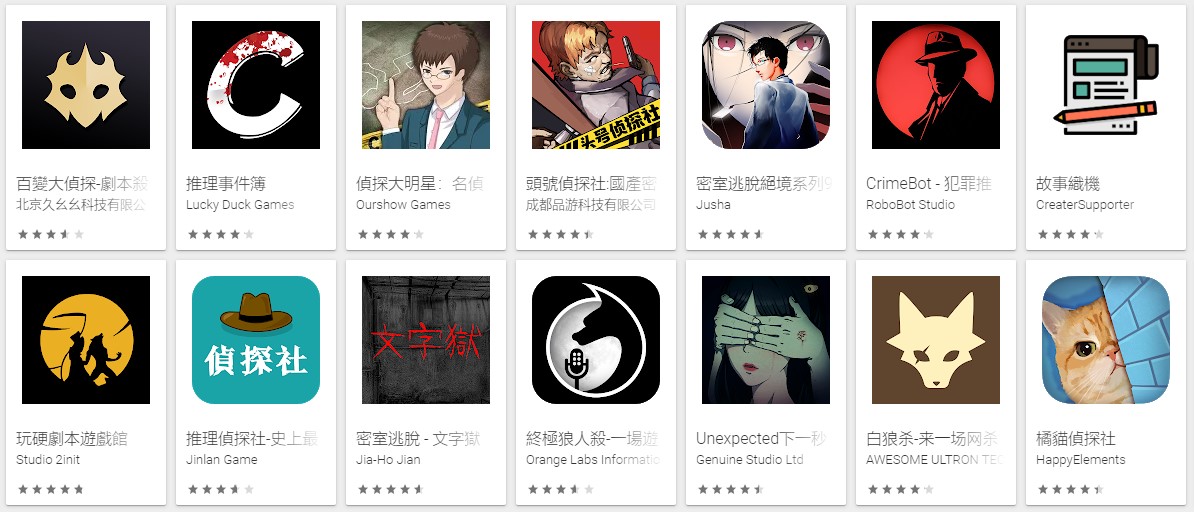Screen dimensions: 1194x512
Task: Select the 終極狼人殺 app card
Action: pyautogui.click(x=595, y=340)
